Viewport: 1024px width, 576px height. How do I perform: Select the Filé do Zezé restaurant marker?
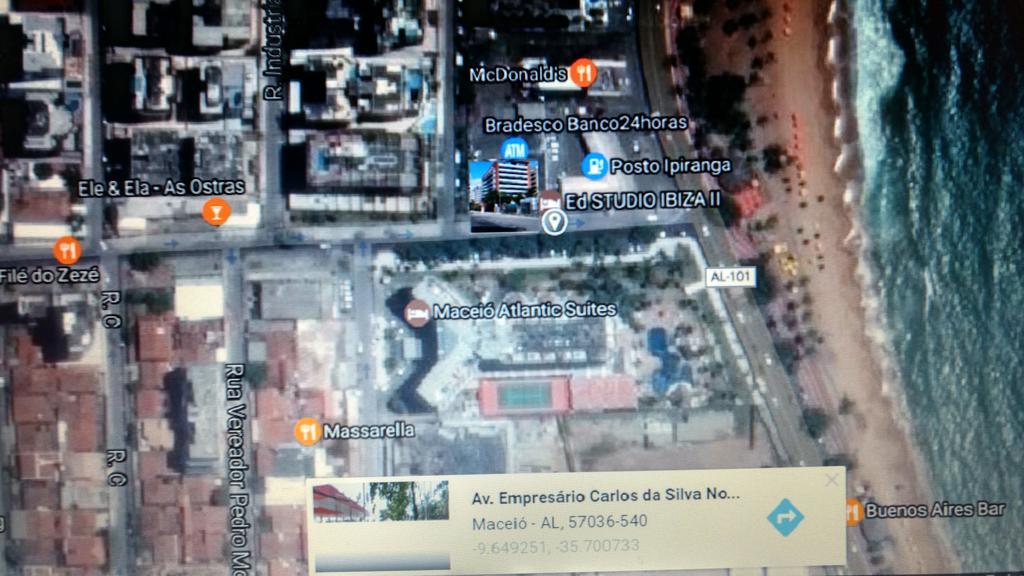tap(68, 250)
